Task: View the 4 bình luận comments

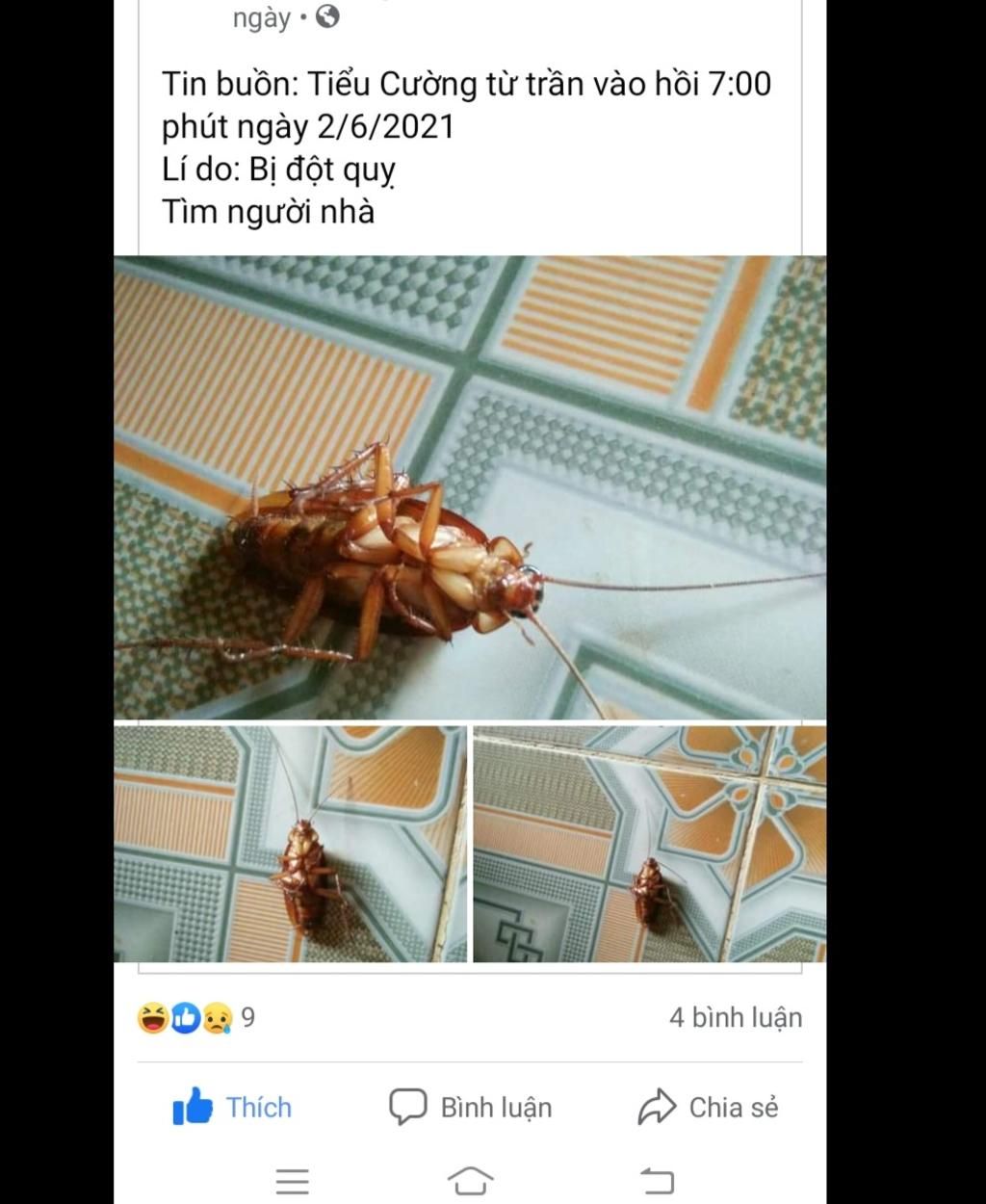Action: [735, 1017]
